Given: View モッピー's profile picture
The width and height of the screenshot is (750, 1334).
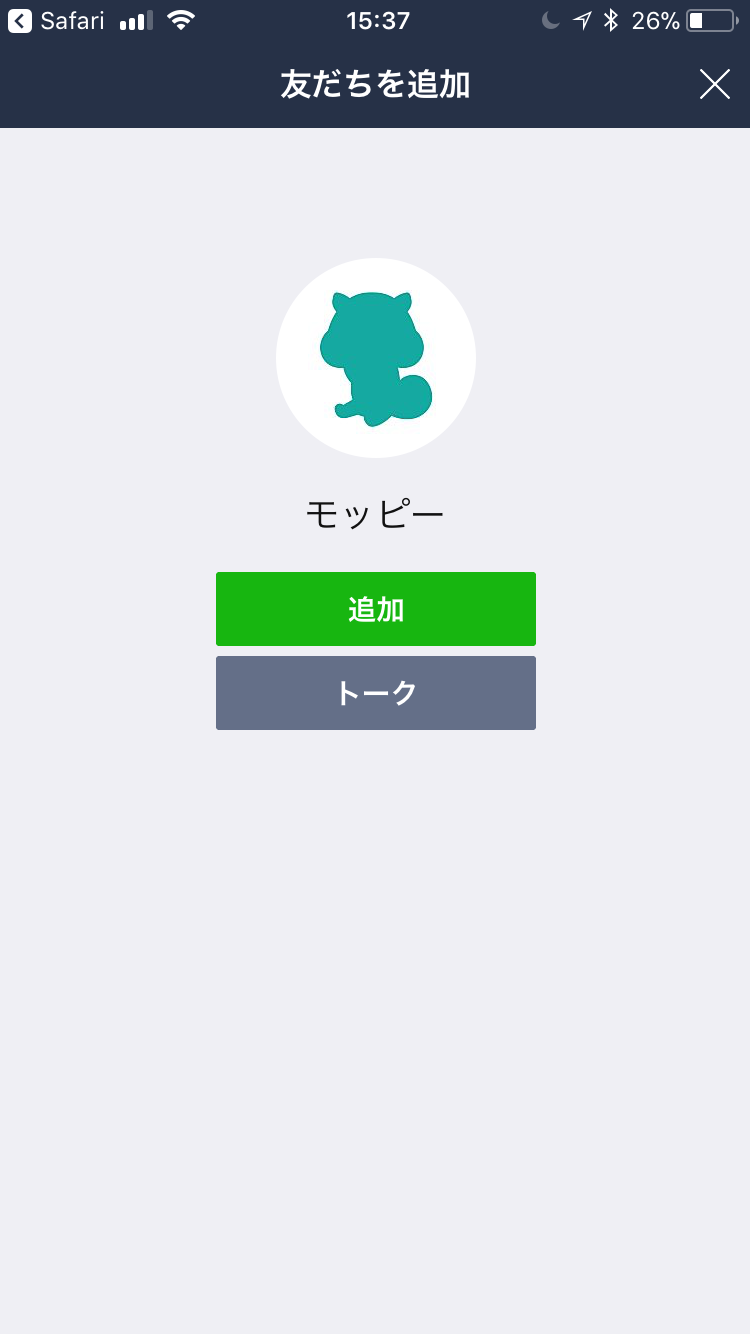Looking at the screenshot, I should 376,358.
